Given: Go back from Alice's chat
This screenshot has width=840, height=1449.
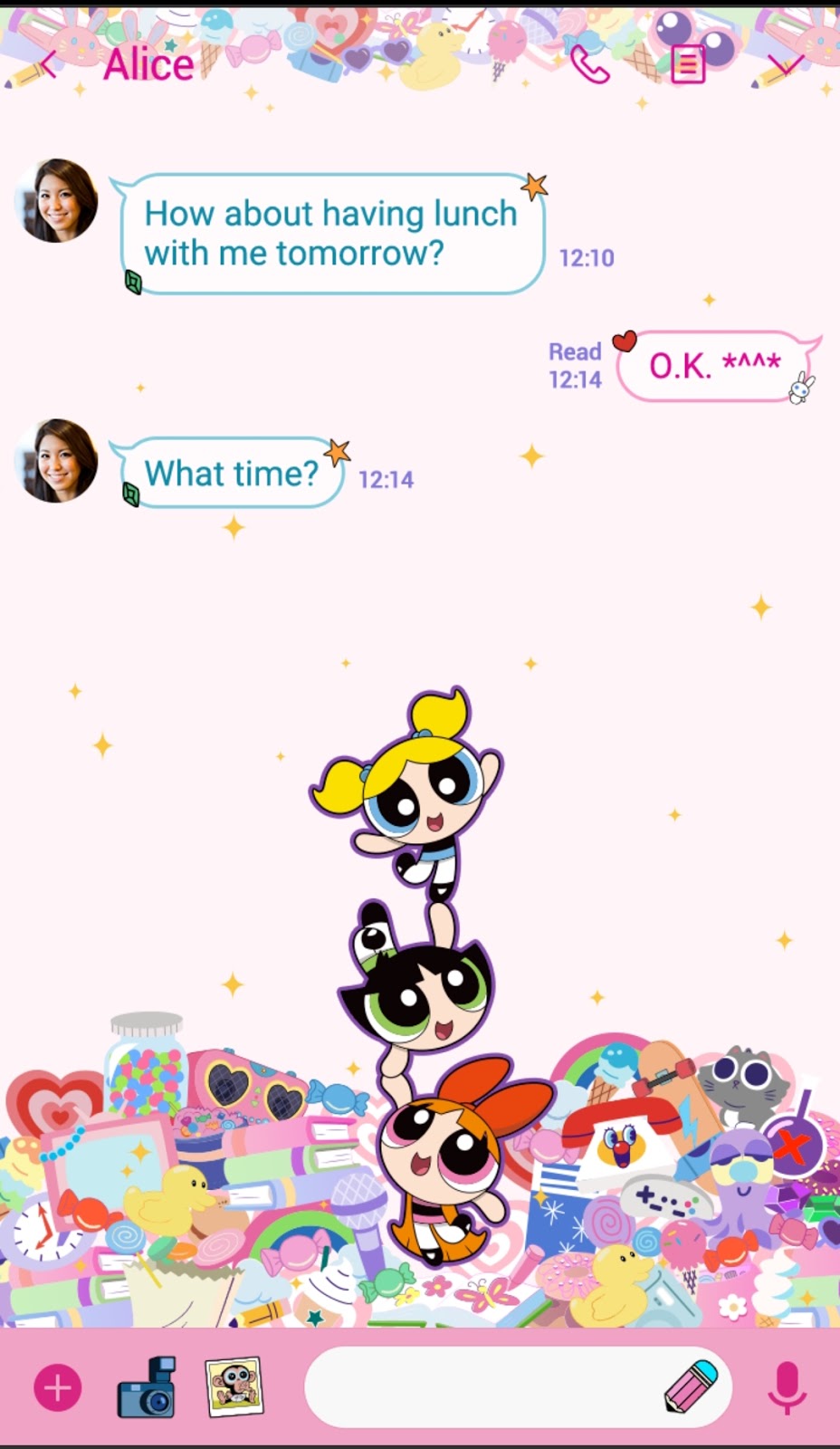Looking at the screenshot, I should click(47, 65).
